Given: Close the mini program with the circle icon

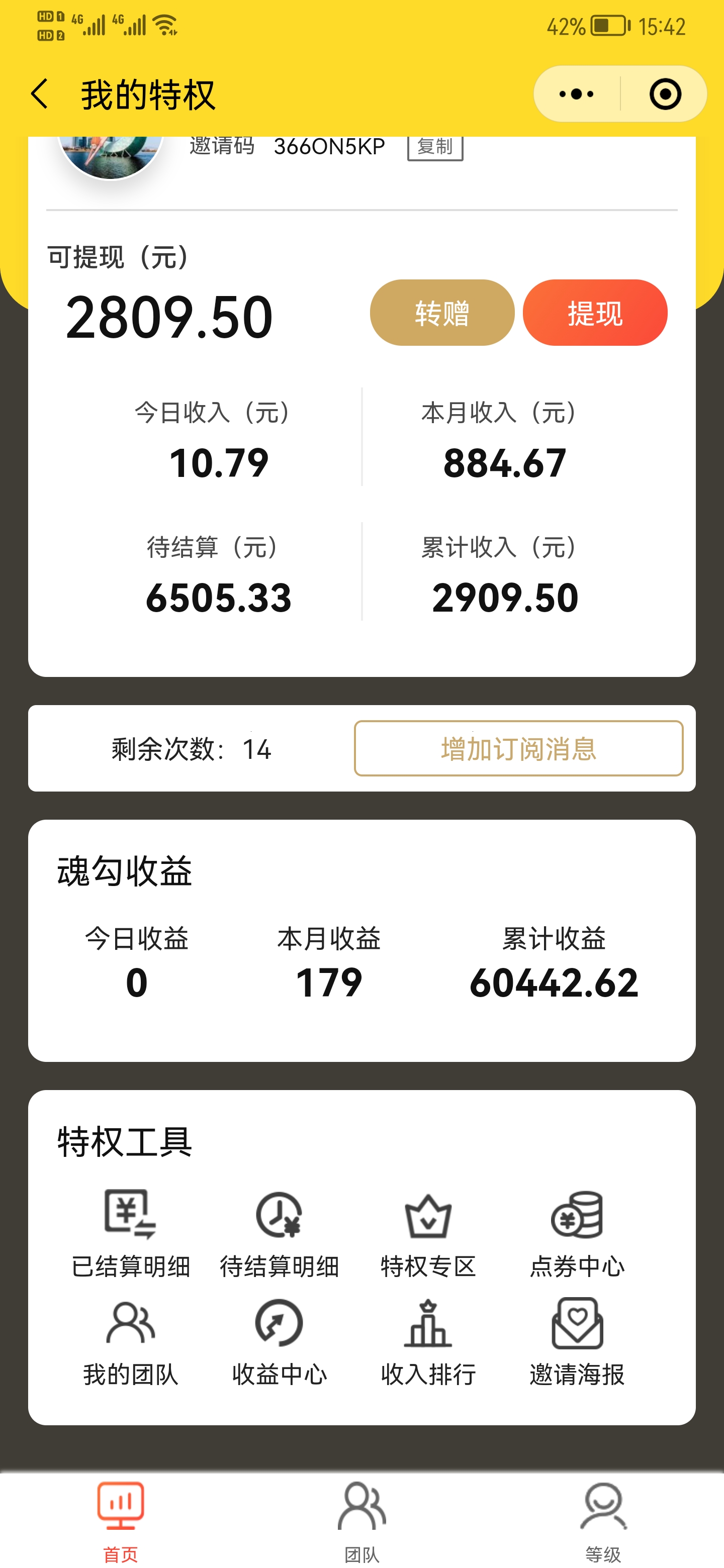Looking at the screenshot, I should pos(664,94).
